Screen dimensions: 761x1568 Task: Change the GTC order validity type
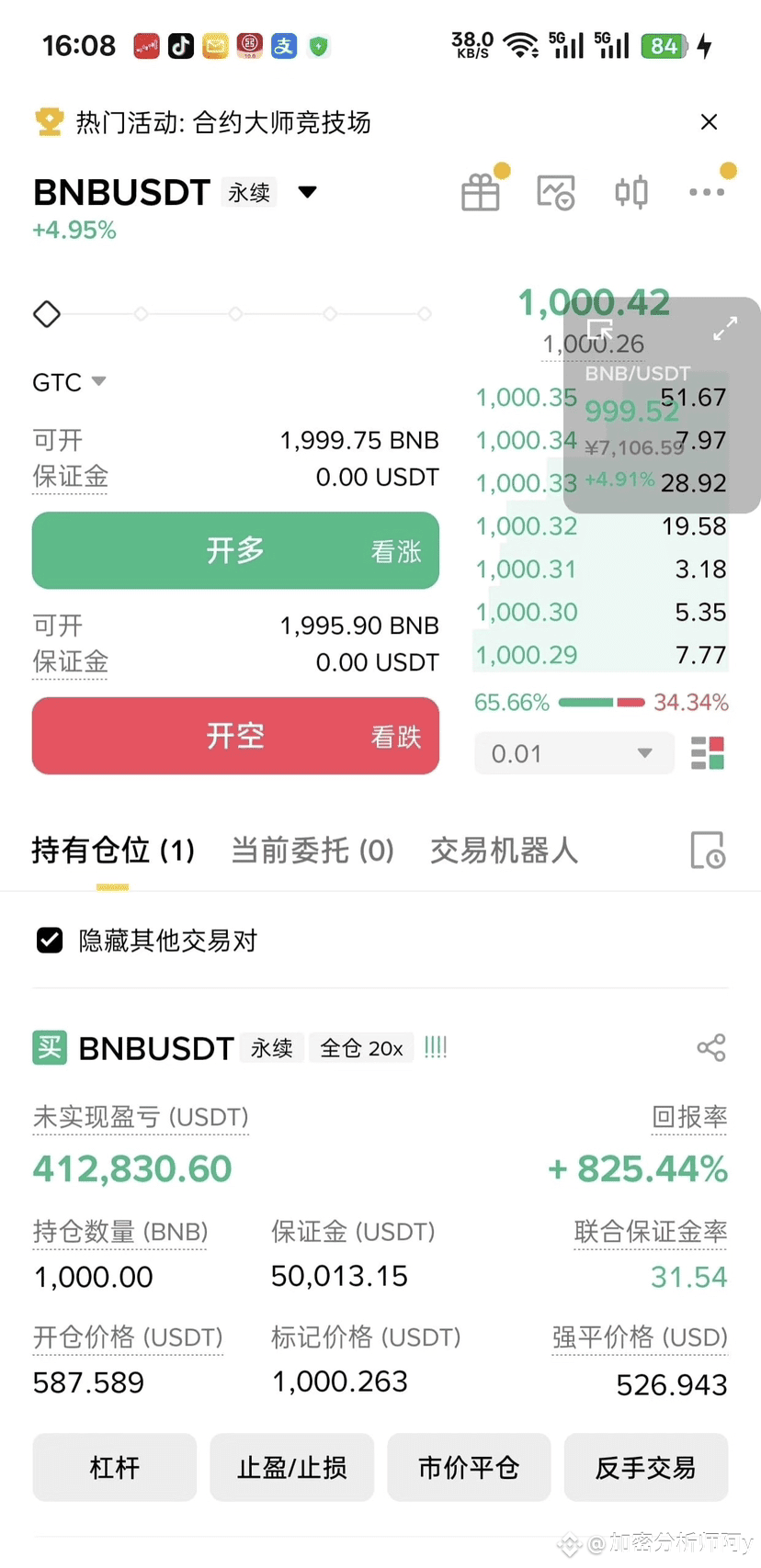[70, 382]
